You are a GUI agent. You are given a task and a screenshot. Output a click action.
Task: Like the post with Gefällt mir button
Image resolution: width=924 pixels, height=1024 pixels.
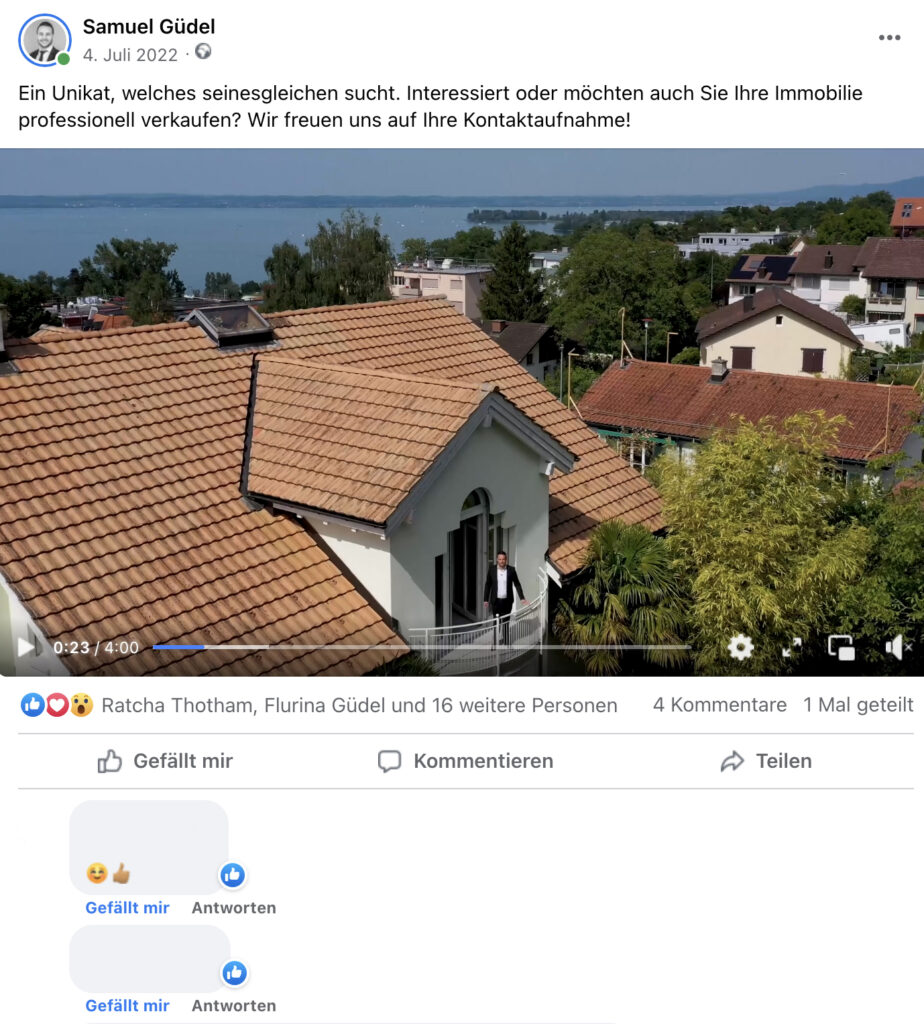pos(165,761)
